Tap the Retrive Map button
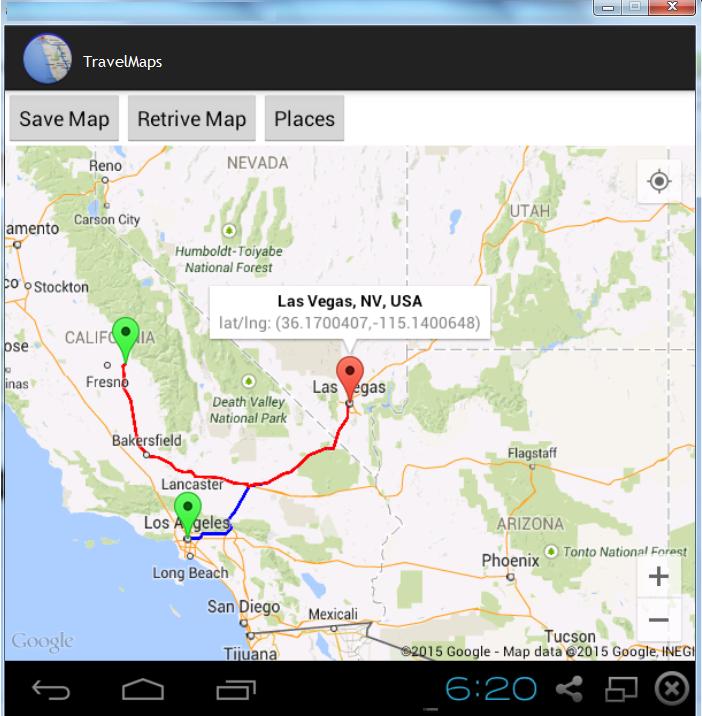Viewport: 702px width, 716px height. [x=191, y=119]
